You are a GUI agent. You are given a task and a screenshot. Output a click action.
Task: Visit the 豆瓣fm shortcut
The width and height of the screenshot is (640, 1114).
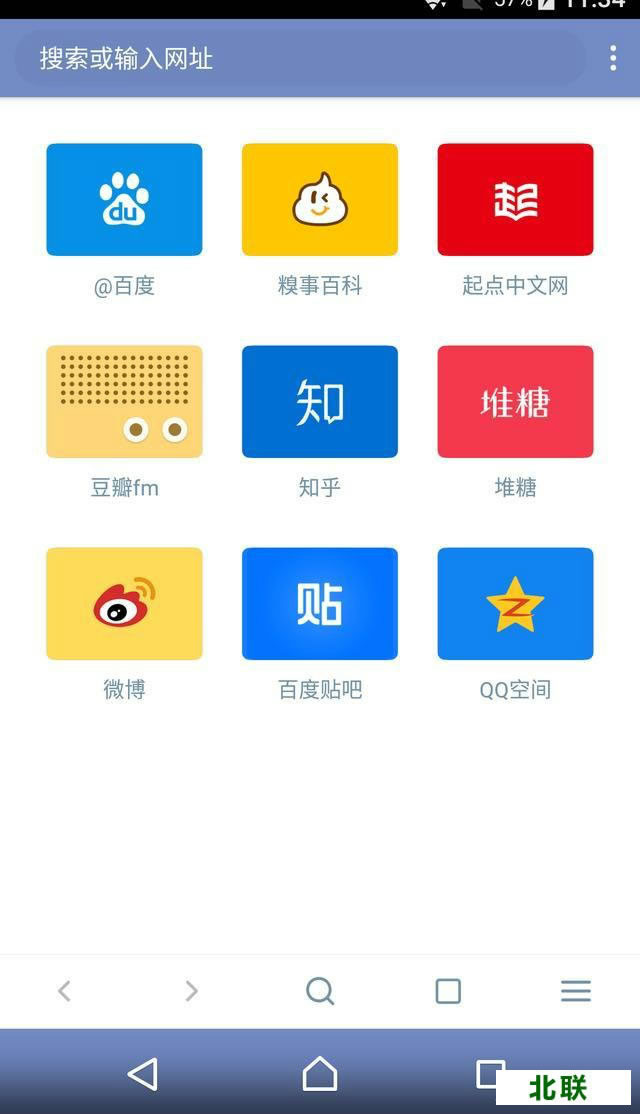click(124, 402)
